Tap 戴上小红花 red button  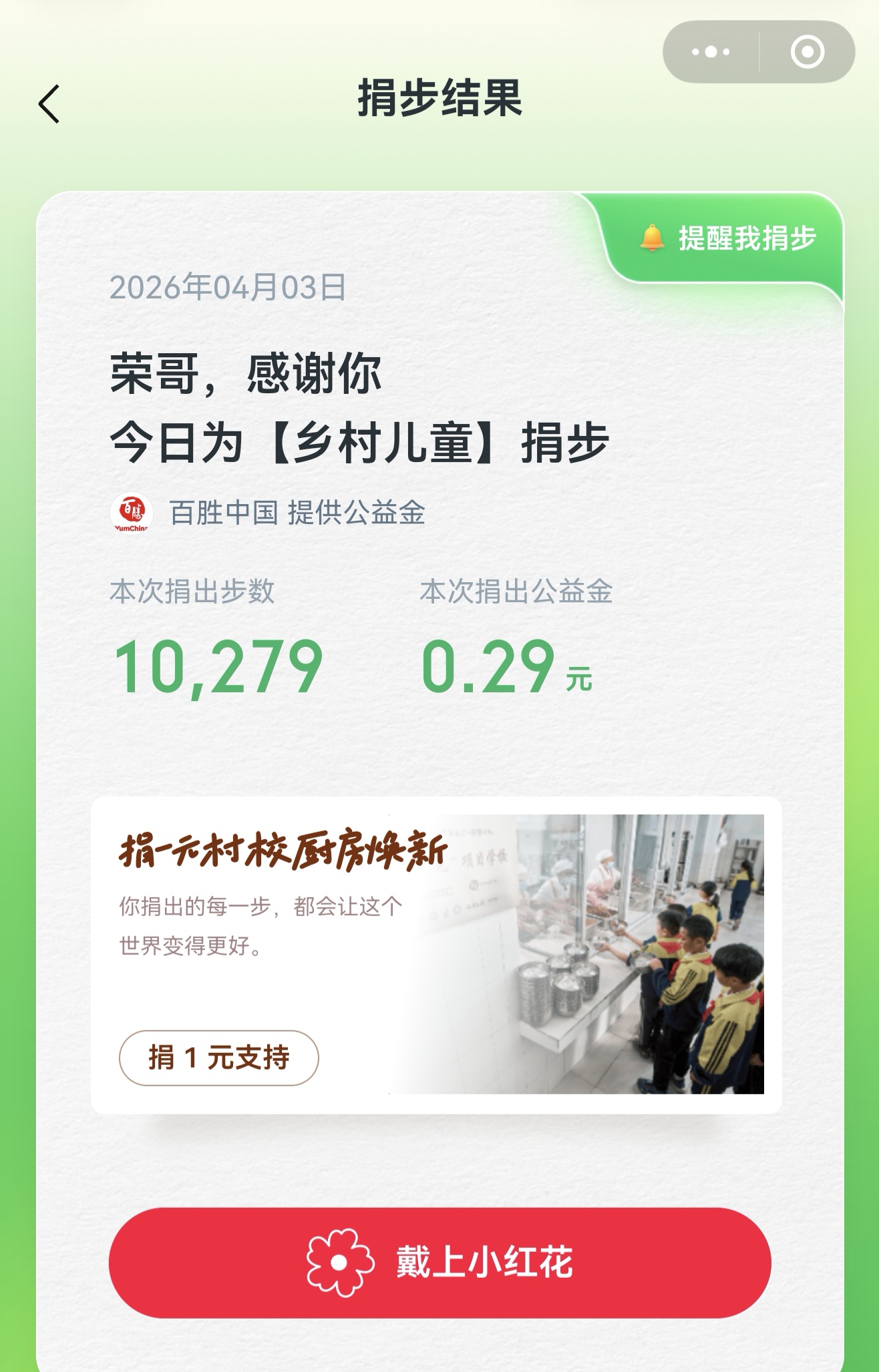pyautogui.click(x=439, y=1262)
